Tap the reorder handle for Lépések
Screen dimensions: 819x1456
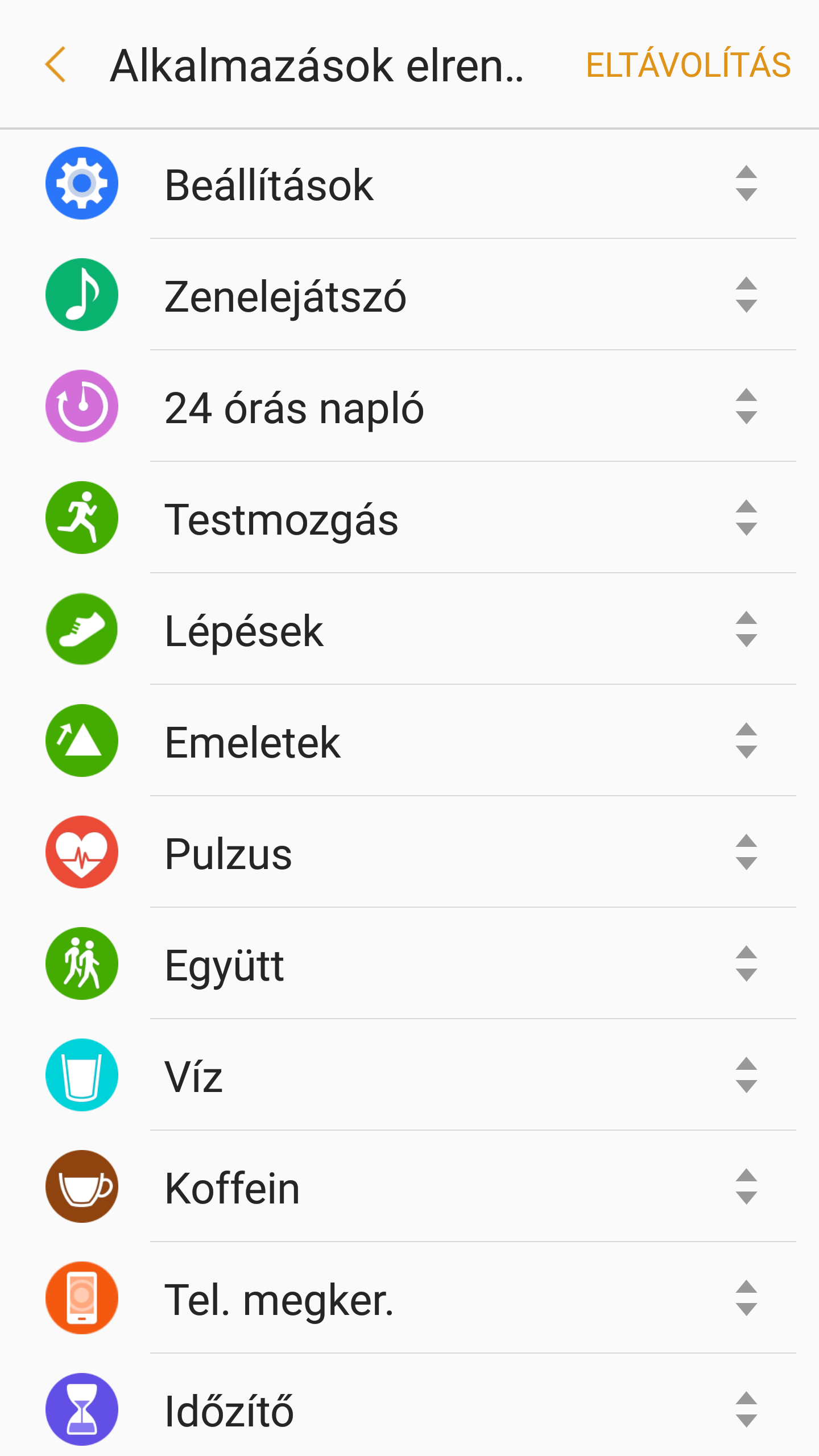[x=746, y=630]
